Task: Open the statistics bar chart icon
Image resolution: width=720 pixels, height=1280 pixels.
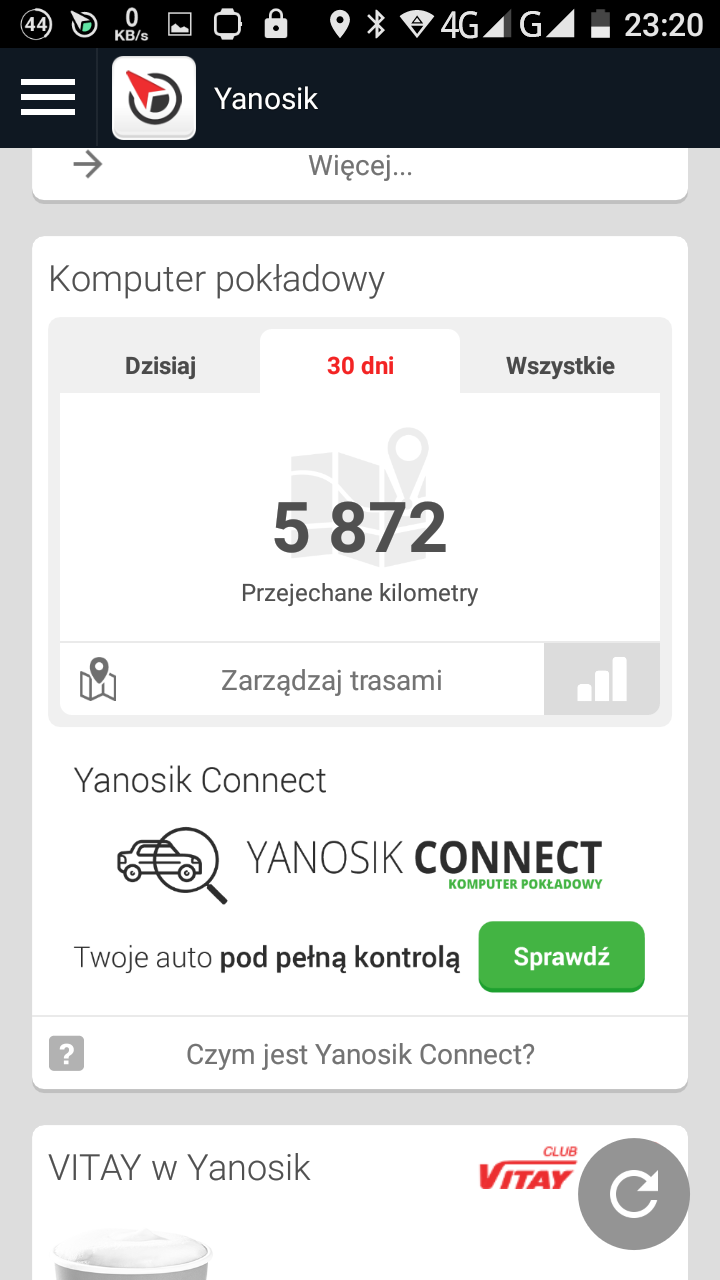Action: pos(602,680)
